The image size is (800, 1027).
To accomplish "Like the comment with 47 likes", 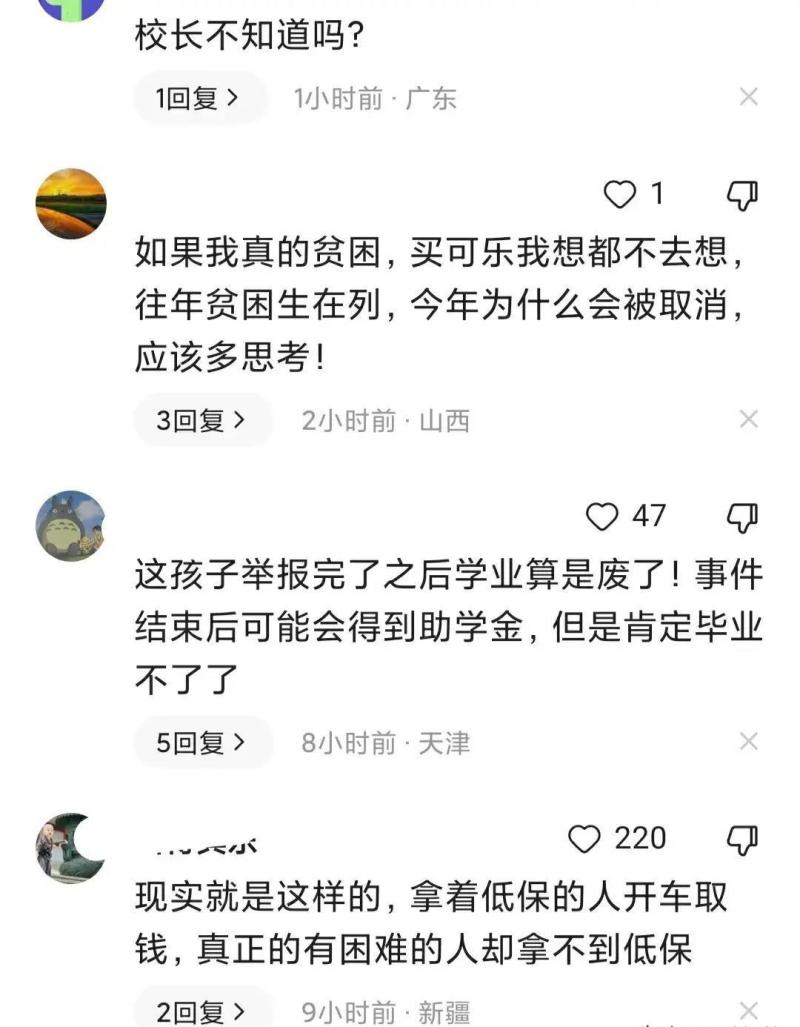I will [x=602, y=517].
